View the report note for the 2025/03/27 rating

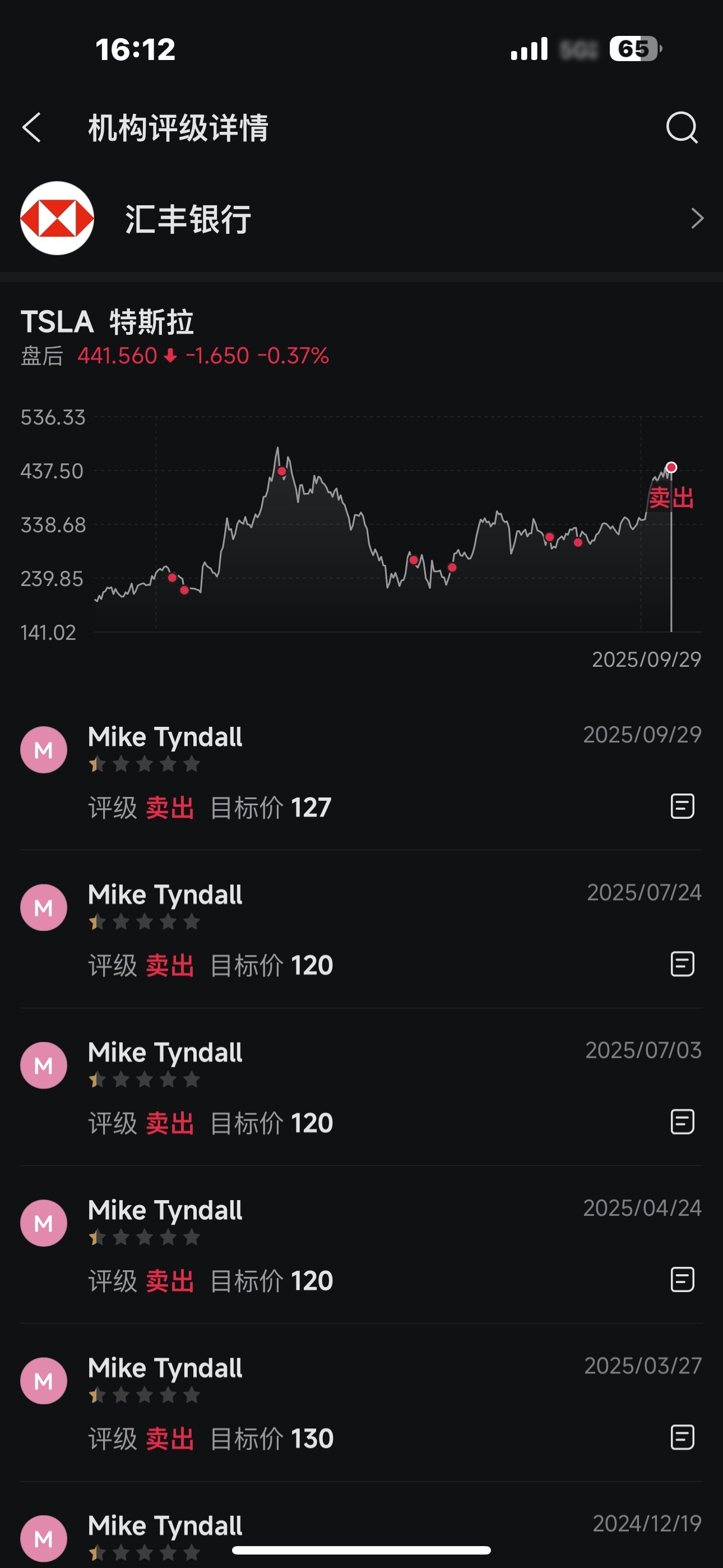[682, 1437]
